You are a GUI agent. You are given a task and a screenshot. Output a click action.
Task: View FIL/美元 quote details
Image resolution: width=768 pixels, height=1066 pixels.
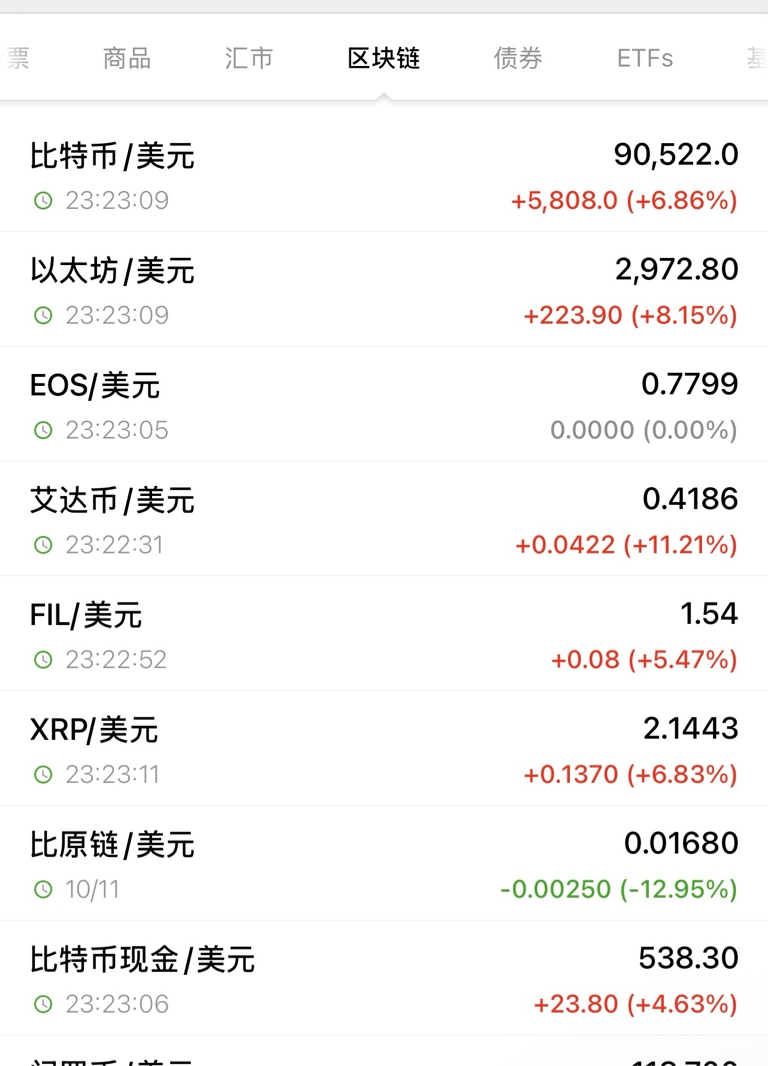pos(384,634)
